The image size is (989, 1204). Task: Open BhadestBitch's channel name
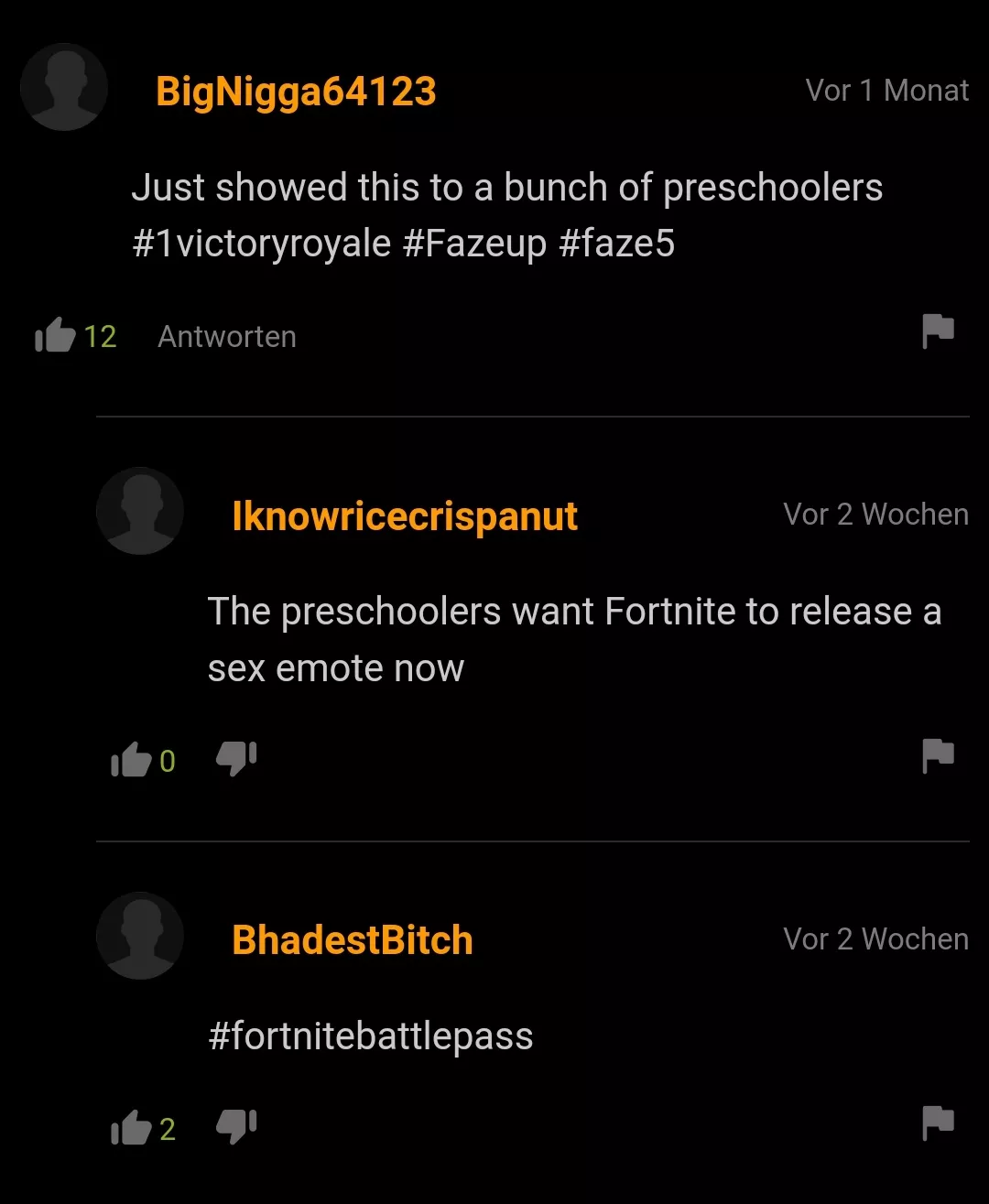tap(351, 938)
